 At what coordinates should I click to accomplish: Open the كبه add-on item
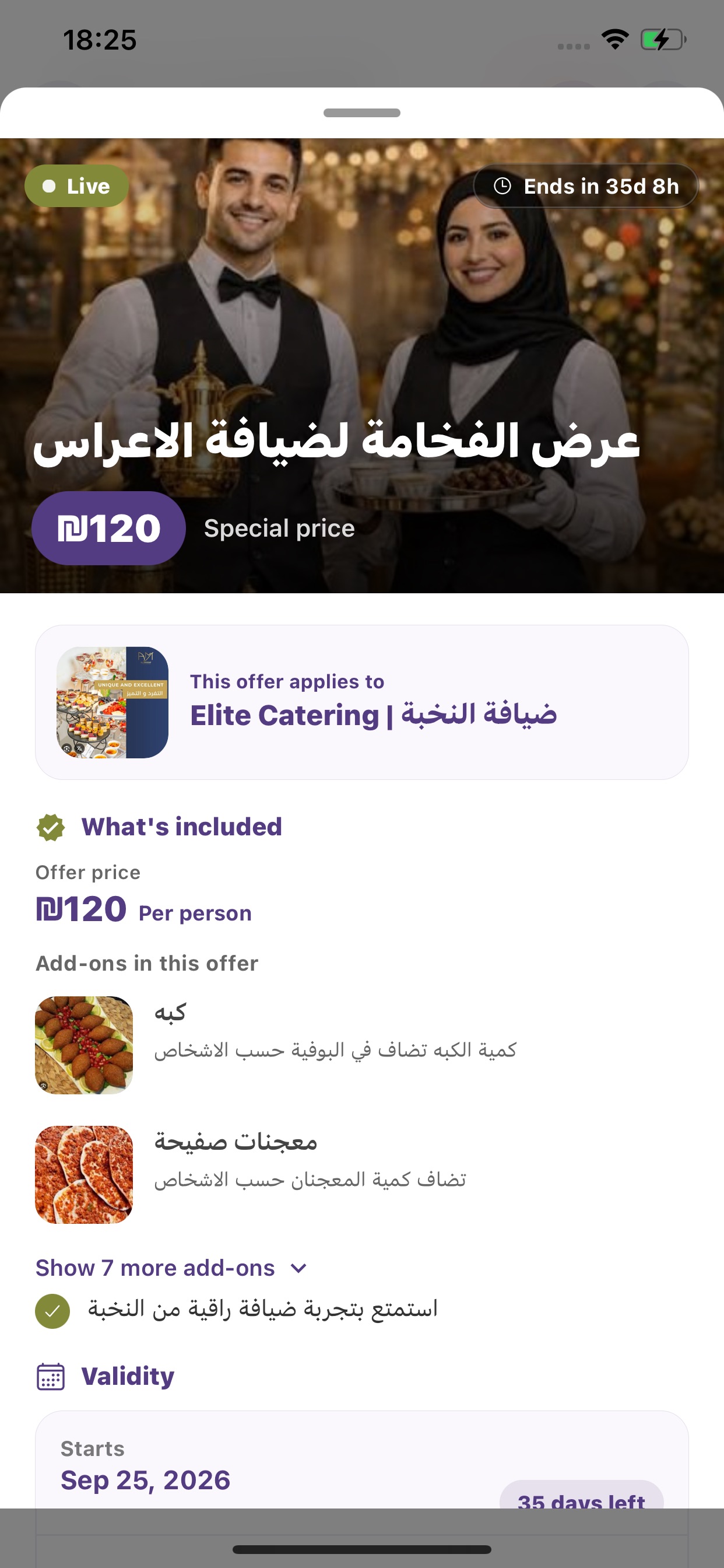(362, 1045)
